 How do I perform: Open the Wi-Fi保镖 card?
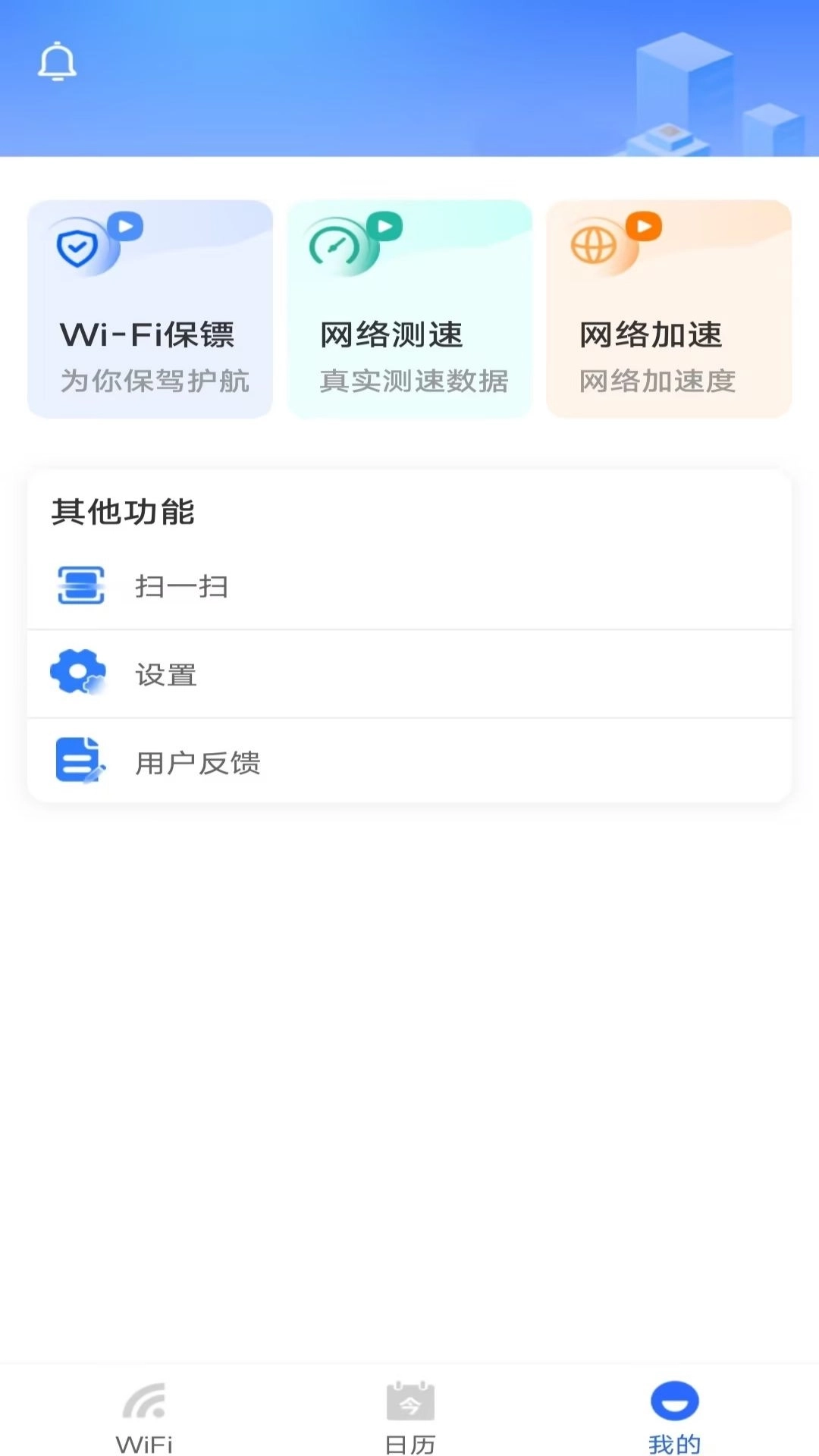[x=149, y=307]
